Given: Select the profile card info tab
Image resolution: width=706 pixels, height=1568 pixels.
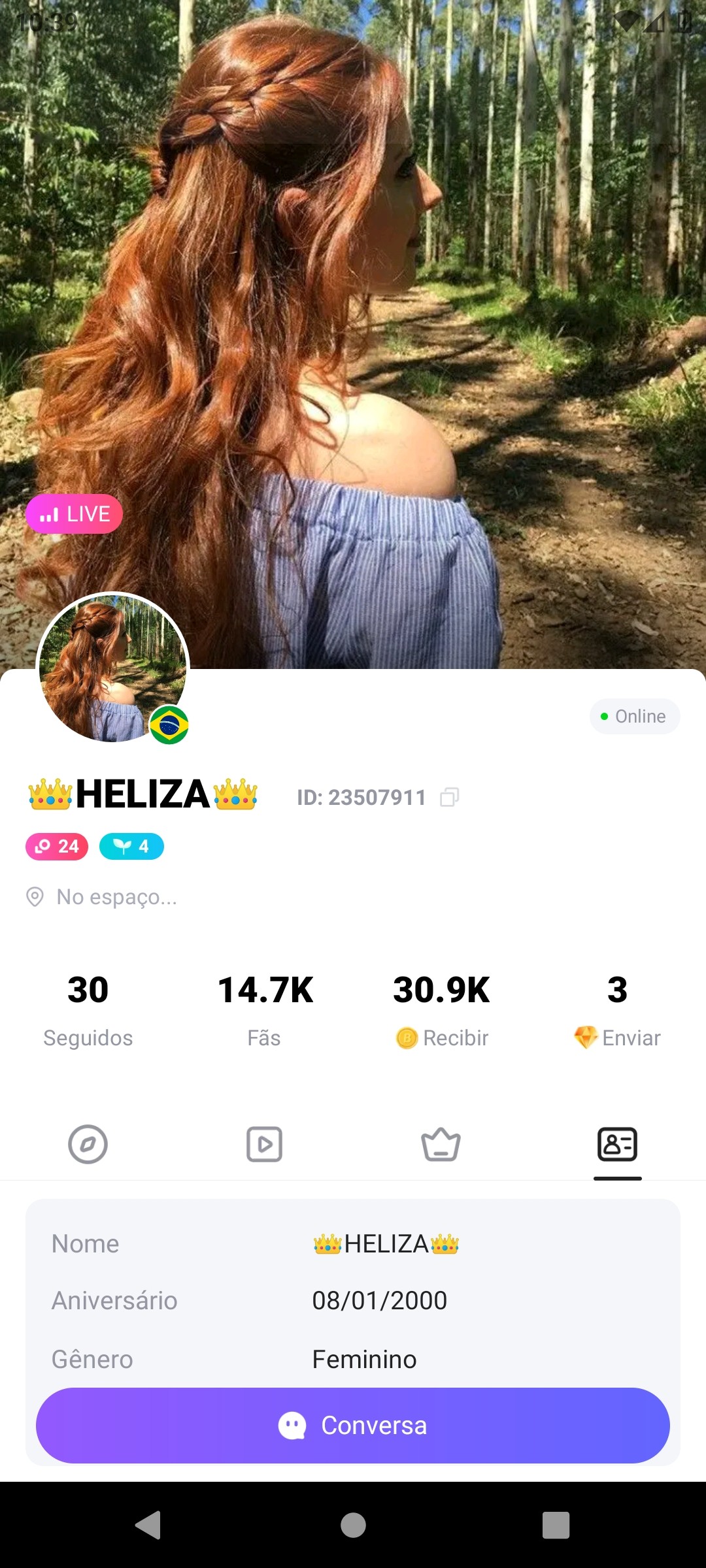Looking at the screenshot, I should pos(618,1144).
